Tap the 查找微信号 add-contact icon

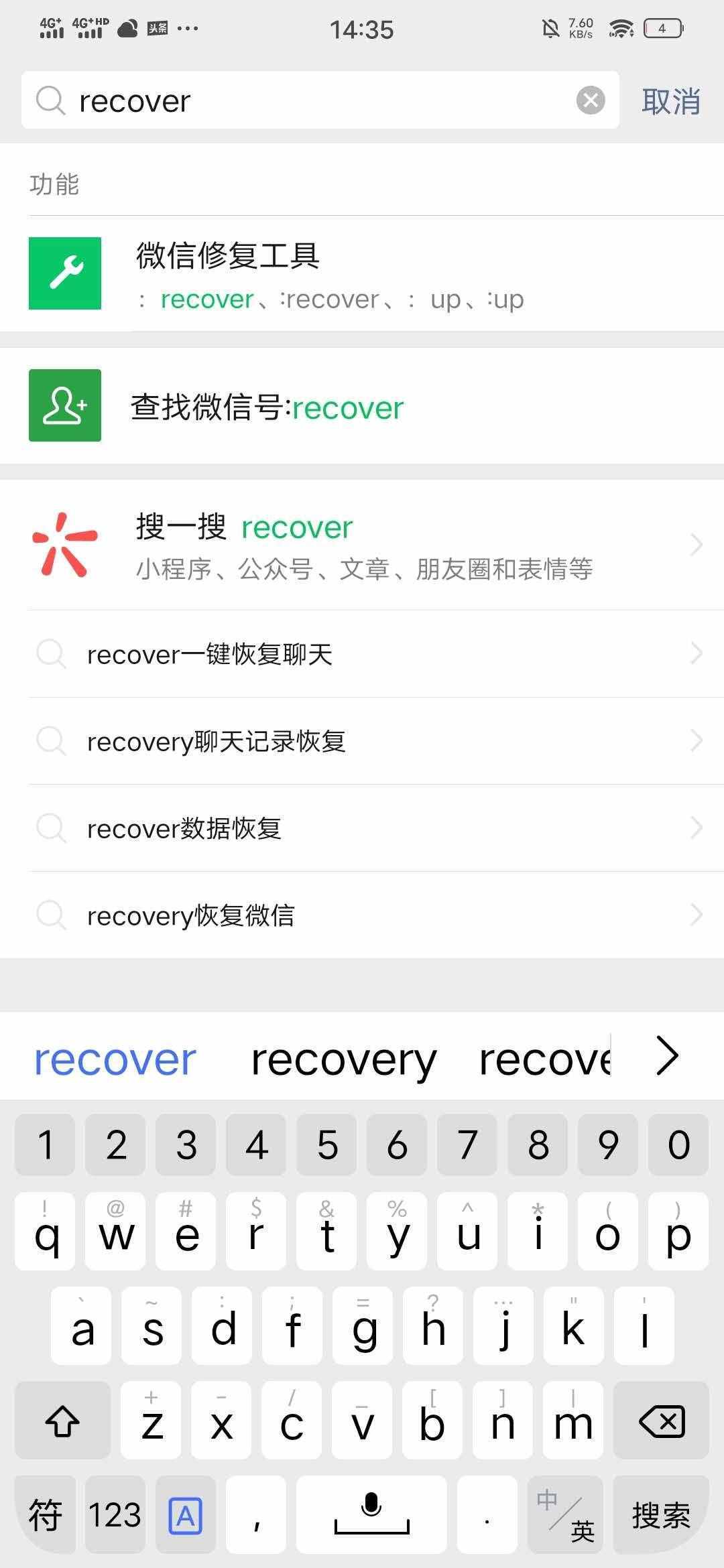pyautogui.click(x=64, y=405)
